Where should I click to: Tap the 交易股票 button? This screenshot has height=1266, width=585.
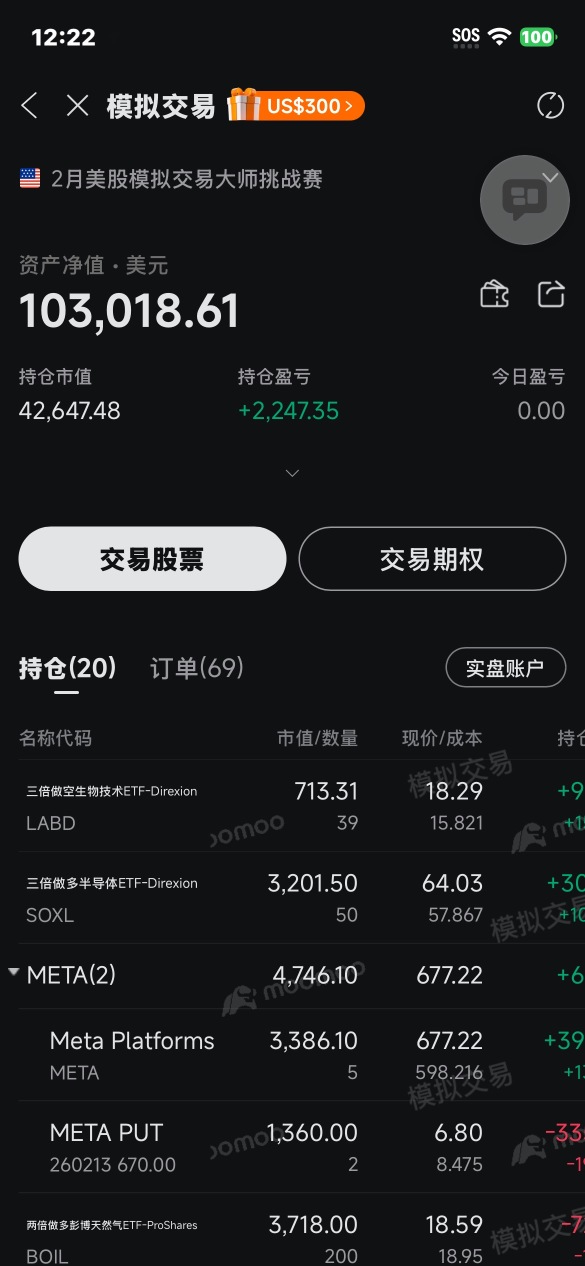tap(152, 559)
